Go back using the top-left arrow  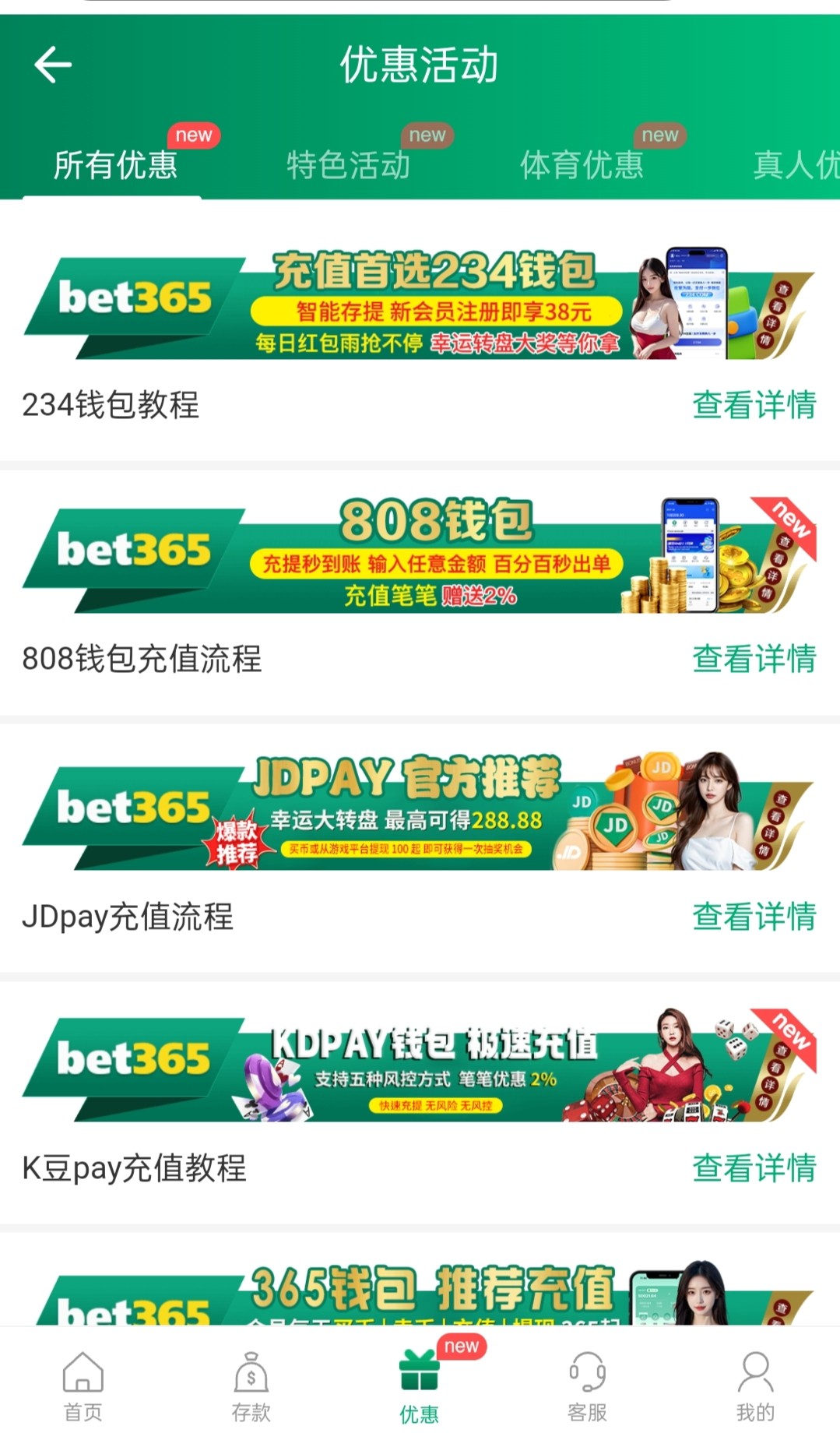[53, 65]
